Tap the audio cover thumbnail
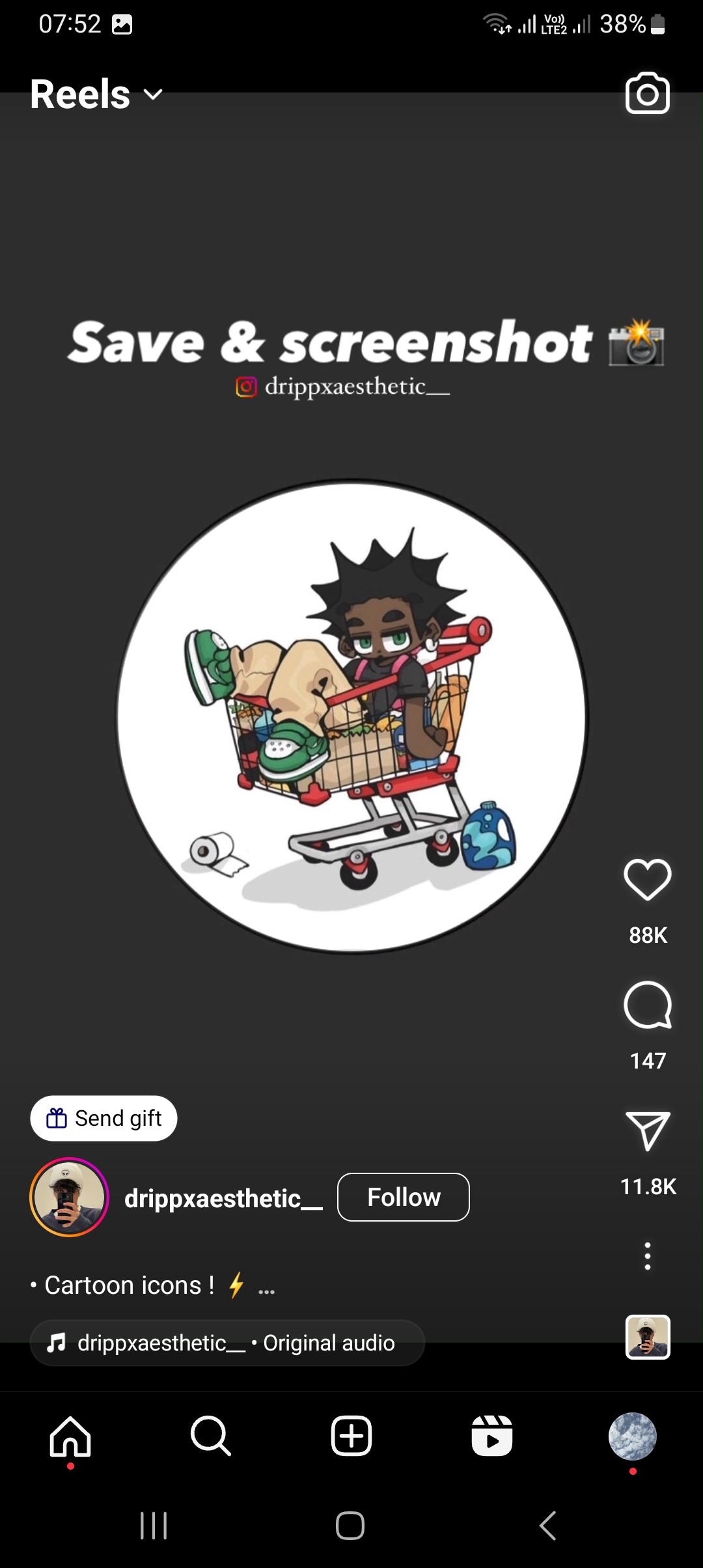The height and width of the screenshot is (1568, 703). pyautogui.click(x=647, y=1336)
